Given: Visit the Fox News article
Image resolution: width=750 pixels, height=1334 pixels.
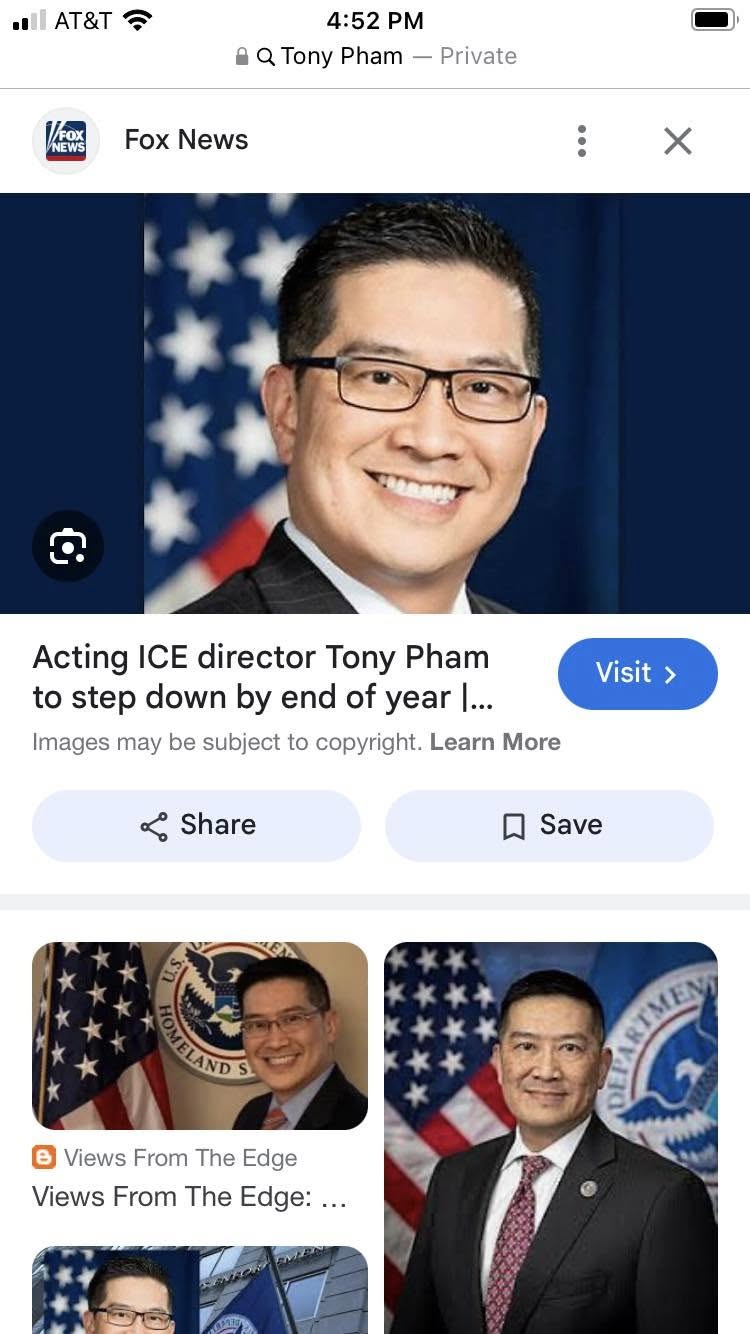Looking at the screenshot, I should pos(637,673).
